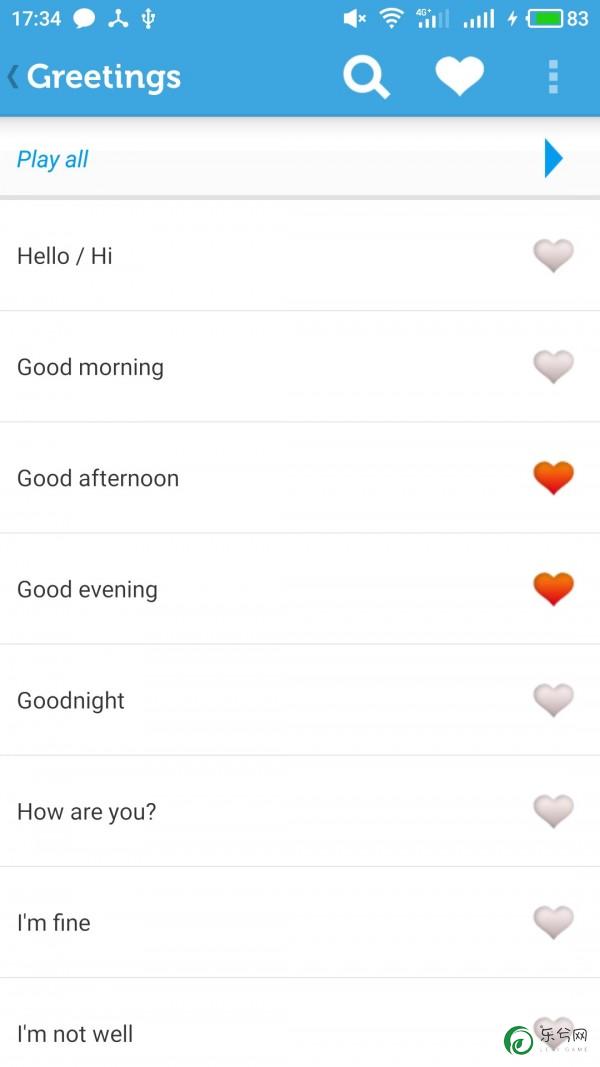Open search from the app bar

point(366,77)
